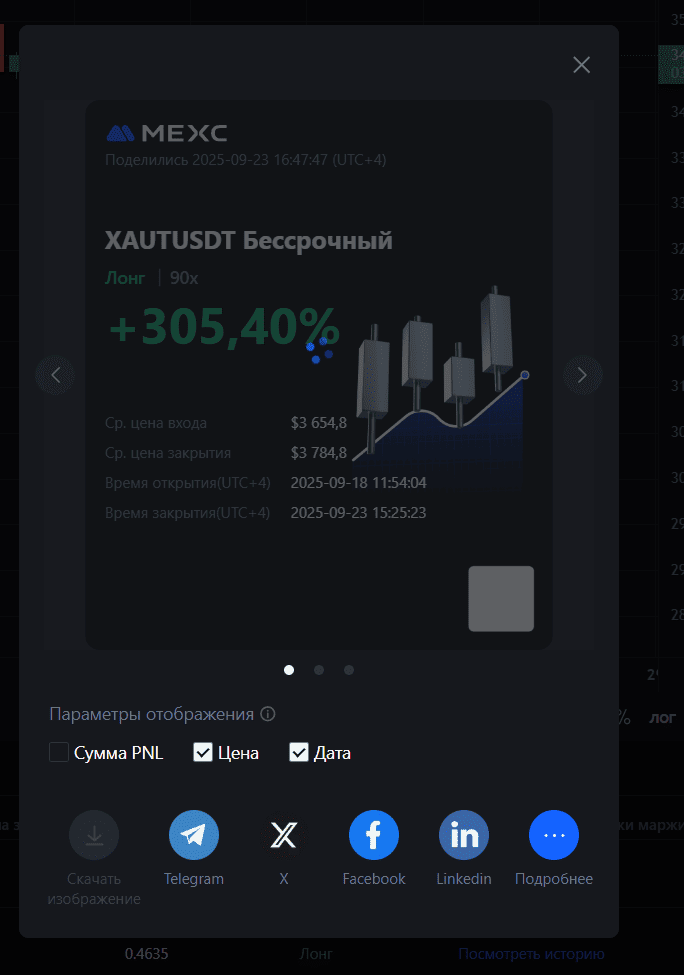Open info icon next to Параметры отображения
This screenshot has height=975, width=684.
click(267, 715)
